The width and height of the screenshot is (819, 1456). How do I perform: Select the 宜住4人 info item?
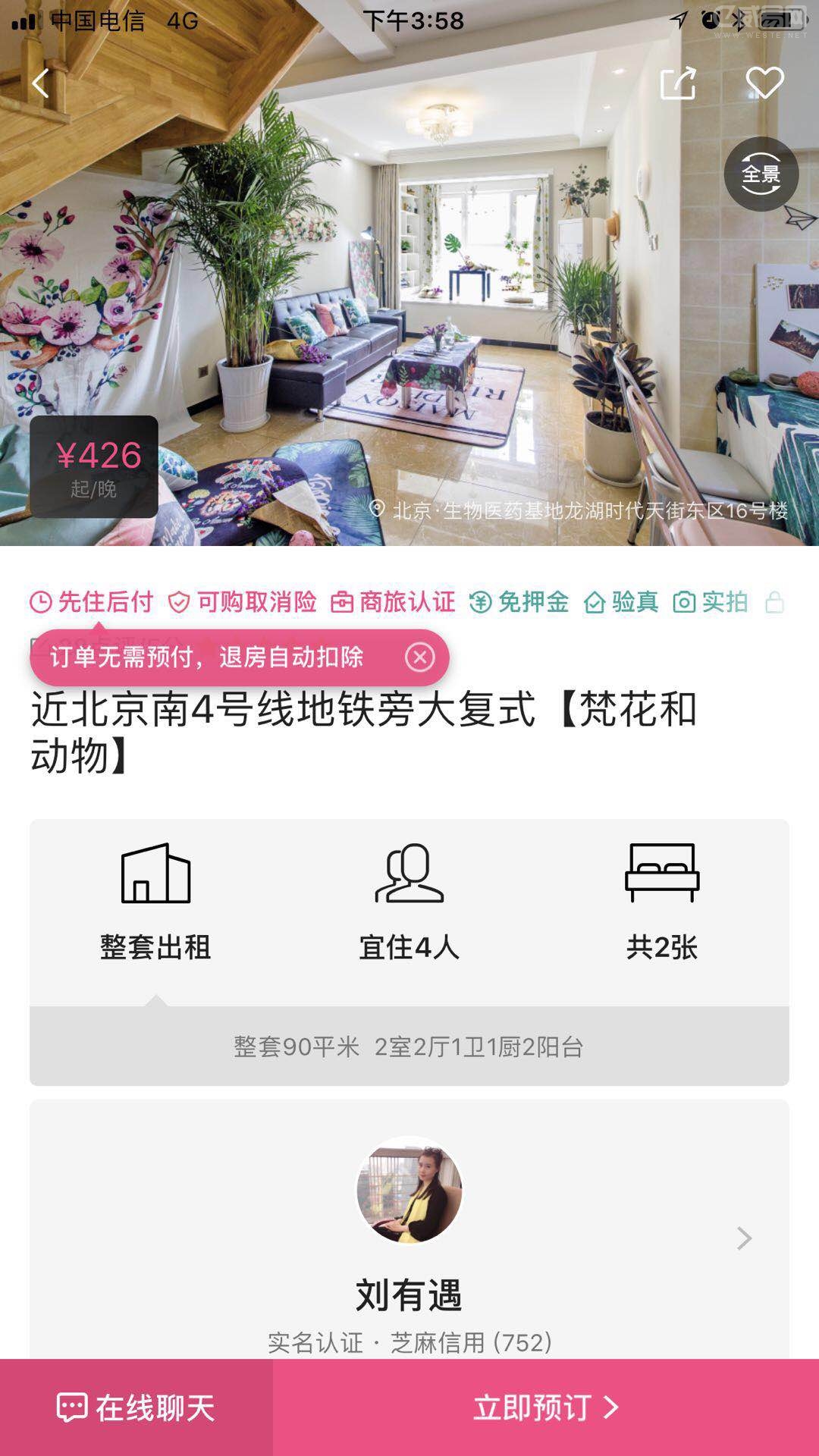[409, 902]
